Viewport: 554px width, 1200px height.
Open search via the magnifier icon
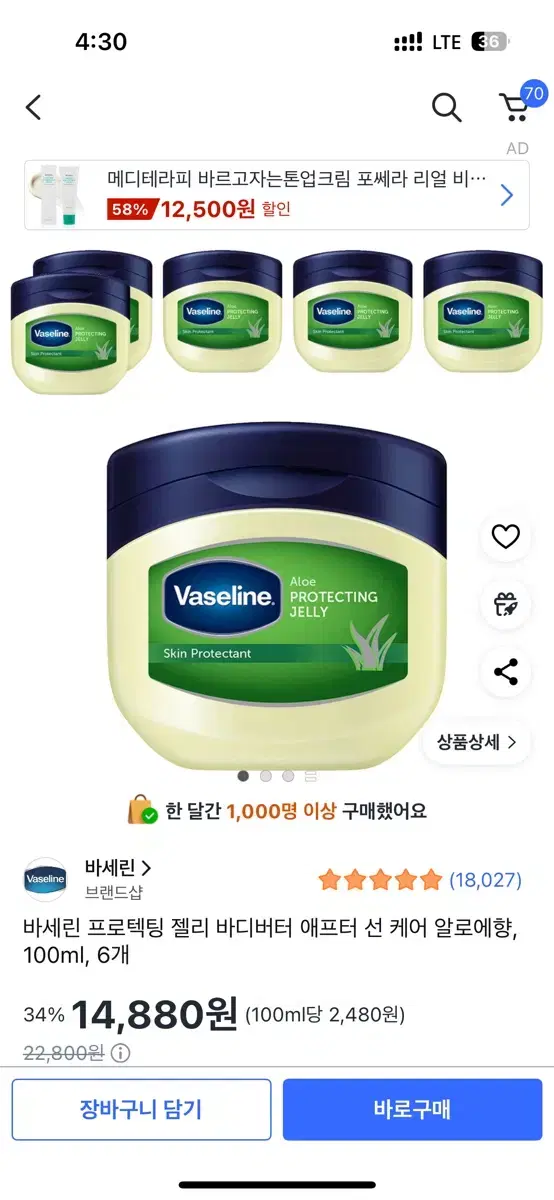446,107
